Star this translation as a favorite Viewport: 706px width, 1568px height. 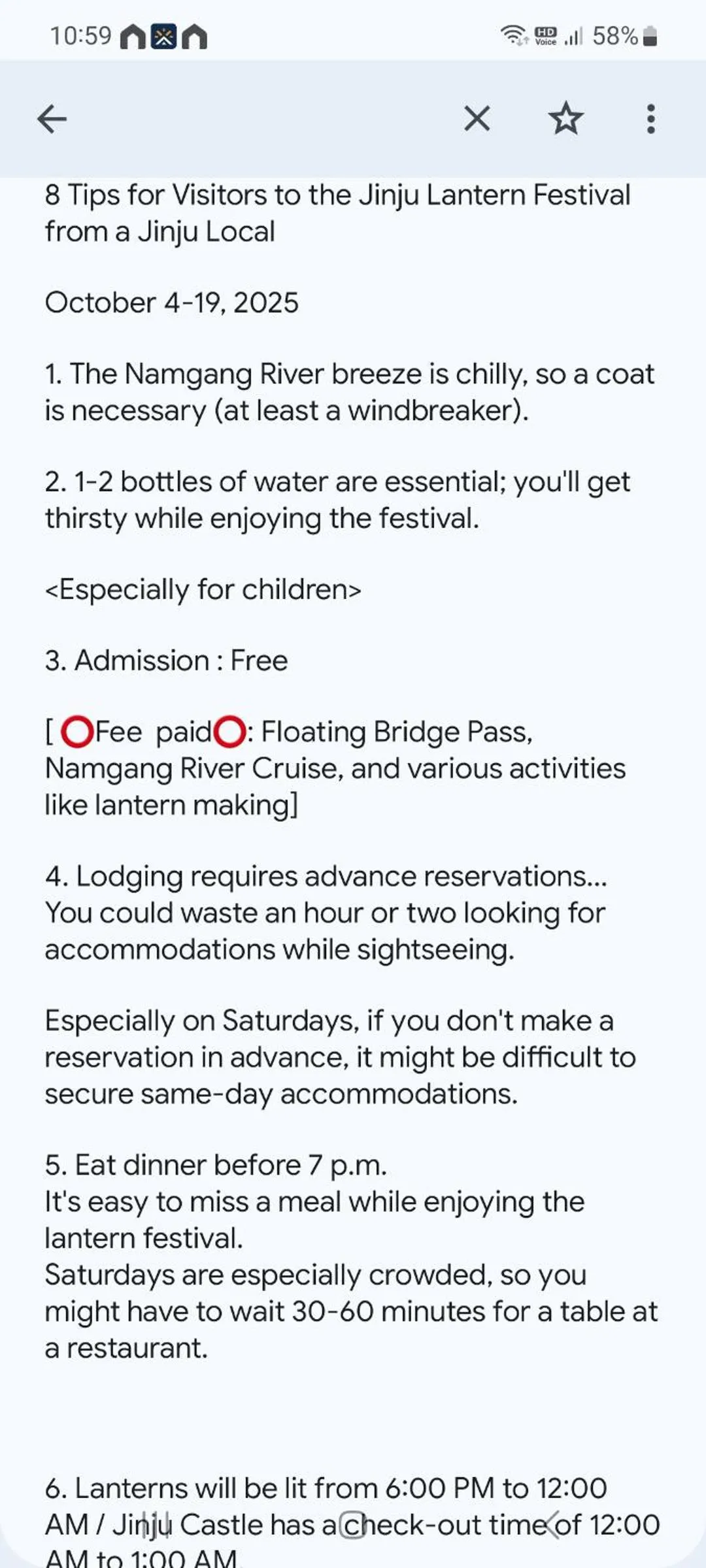[565, 119]
